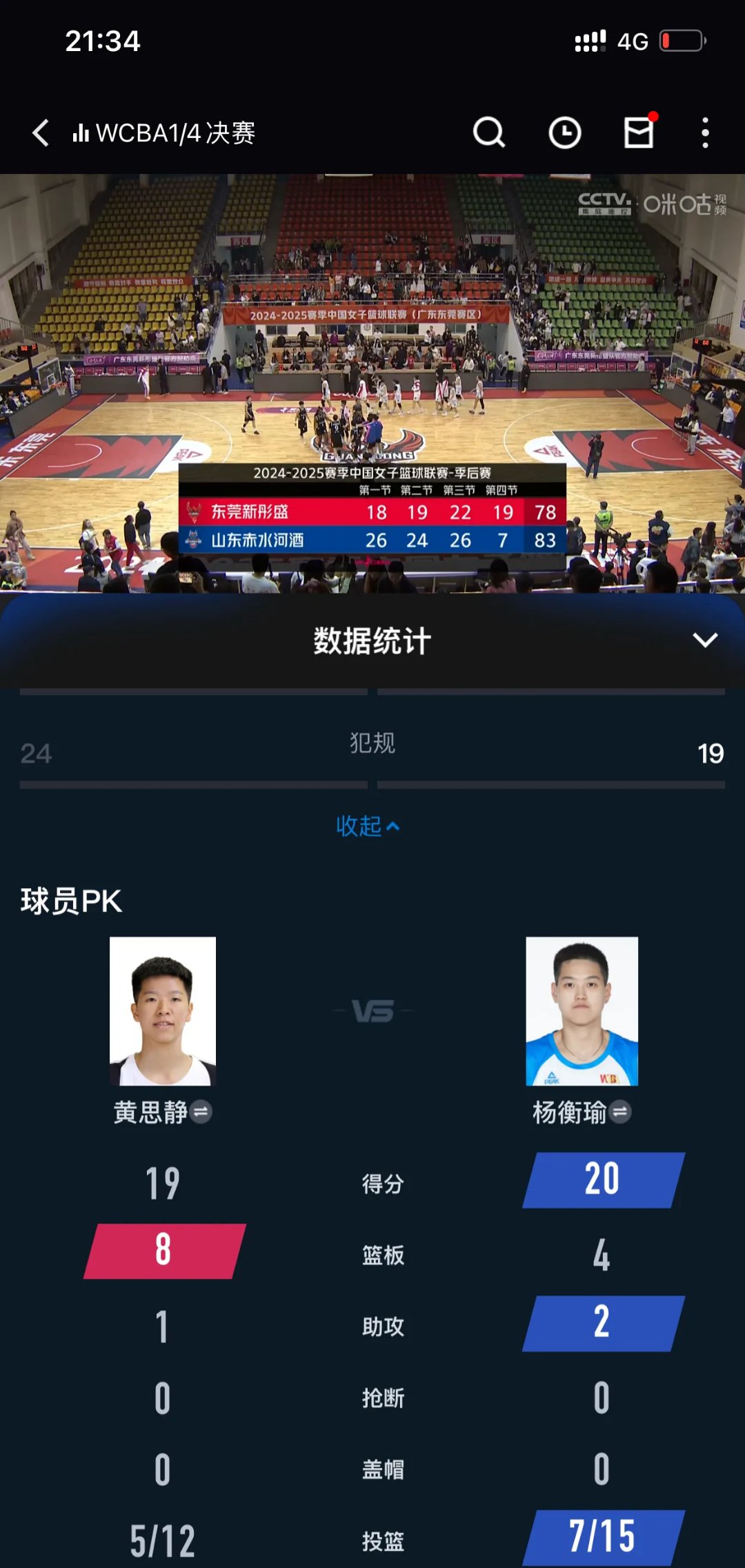Select the 数据统计 header
745x1568 pixels.
click(x=372, y=642)
